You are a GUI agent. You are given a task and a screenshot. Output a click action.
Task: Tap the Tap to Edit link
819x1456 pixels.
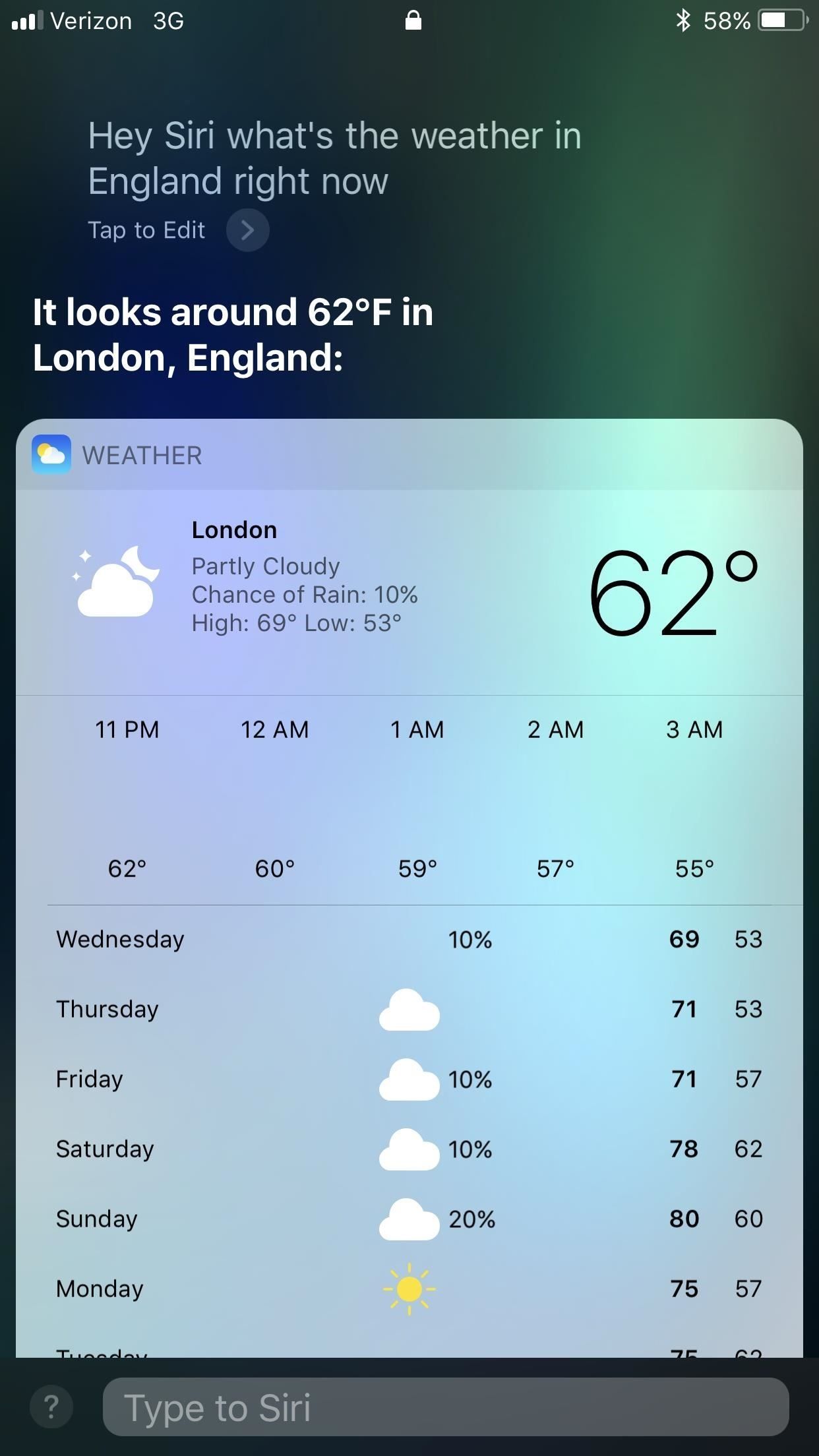(146, 230)
